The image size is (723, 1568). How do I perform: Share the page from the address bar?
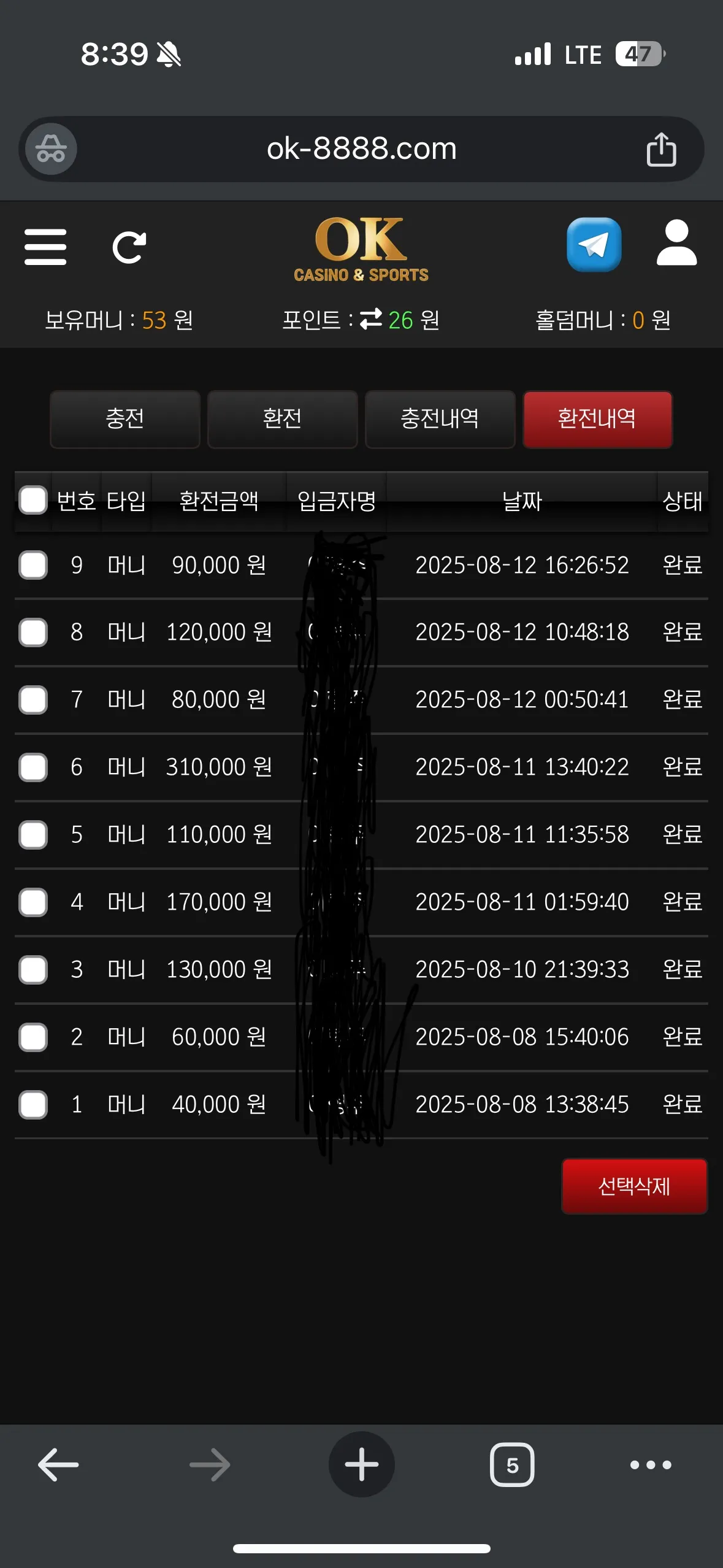tap(661, 149)
